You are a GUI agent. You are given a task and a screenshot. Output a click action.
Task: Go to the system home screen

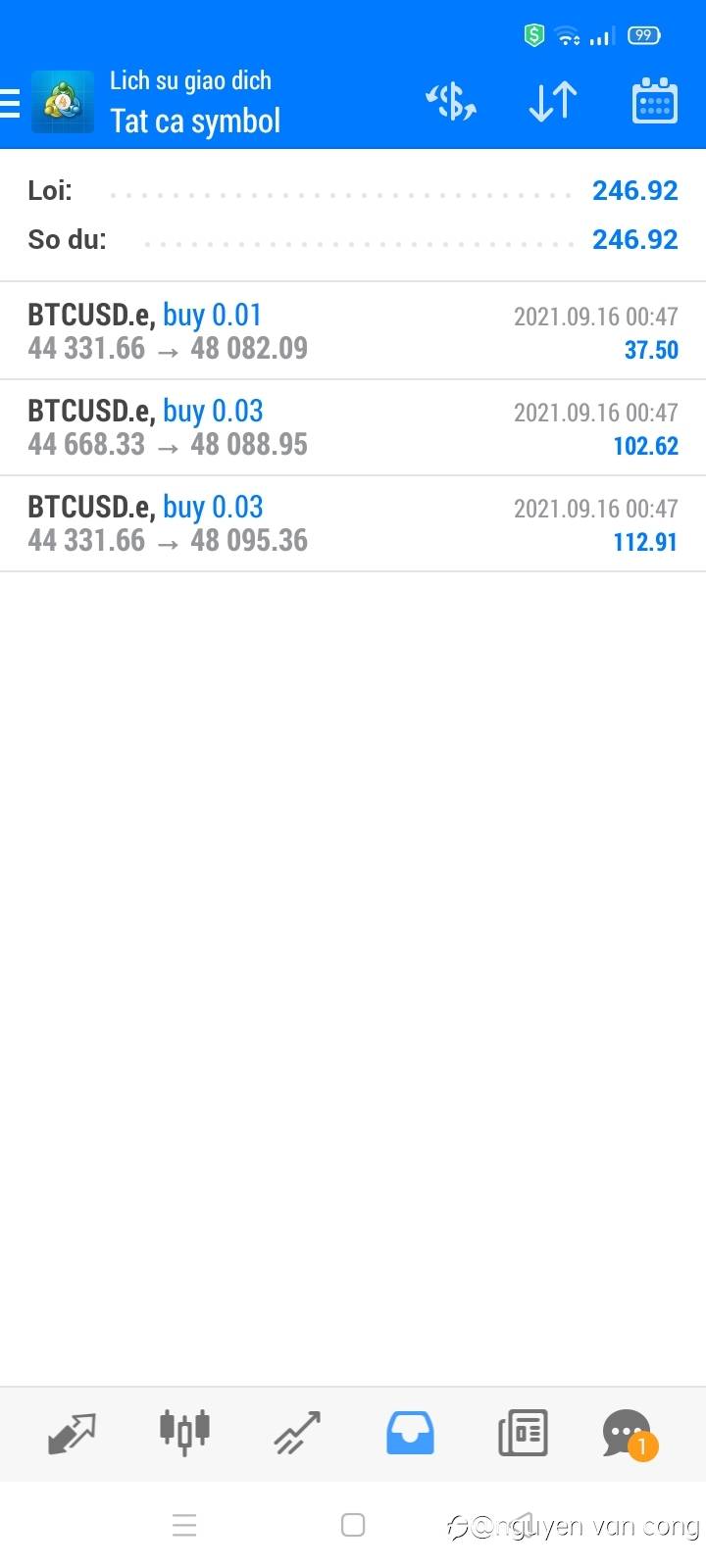(x=353, y=1525)
